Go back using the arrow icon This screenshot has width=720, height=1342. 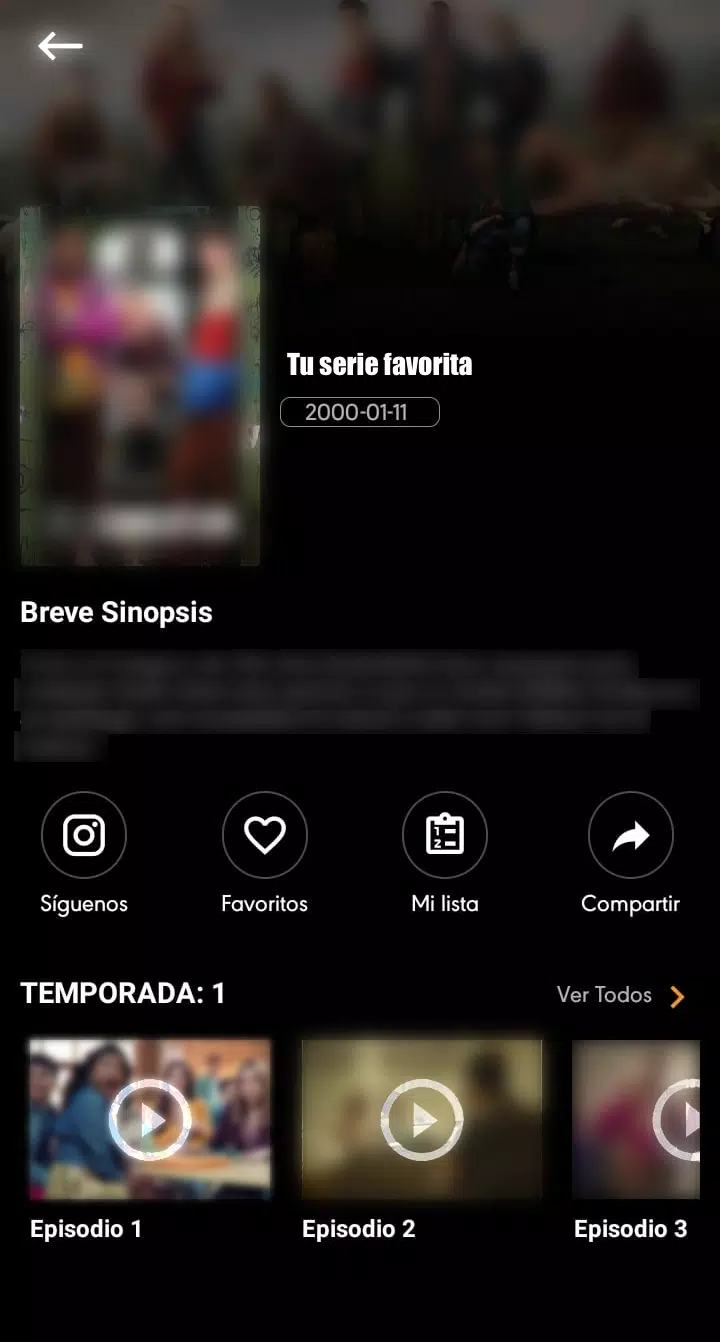tap(60, 46)
